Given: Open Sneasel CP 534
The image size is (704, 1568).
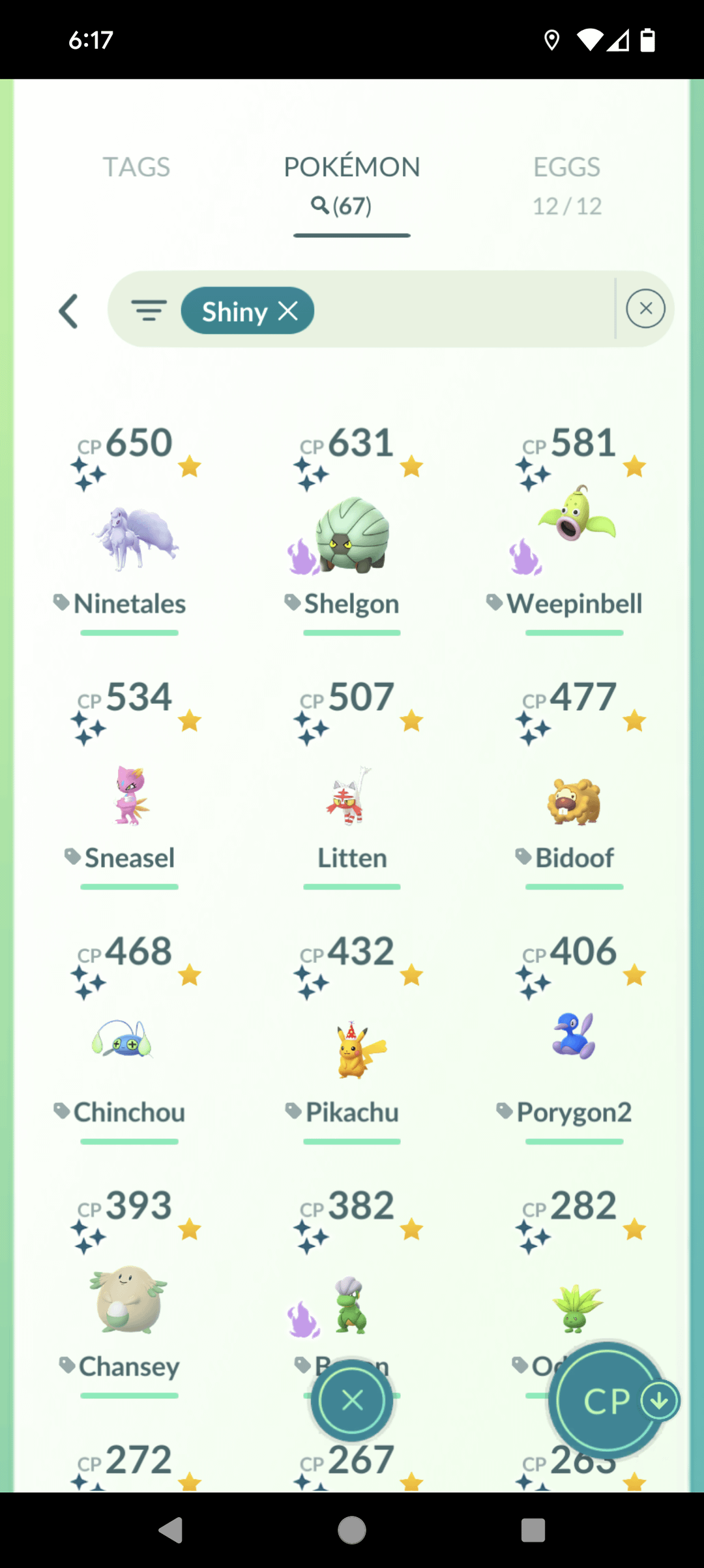Looking at the screenshot, I should click(130, 796).
